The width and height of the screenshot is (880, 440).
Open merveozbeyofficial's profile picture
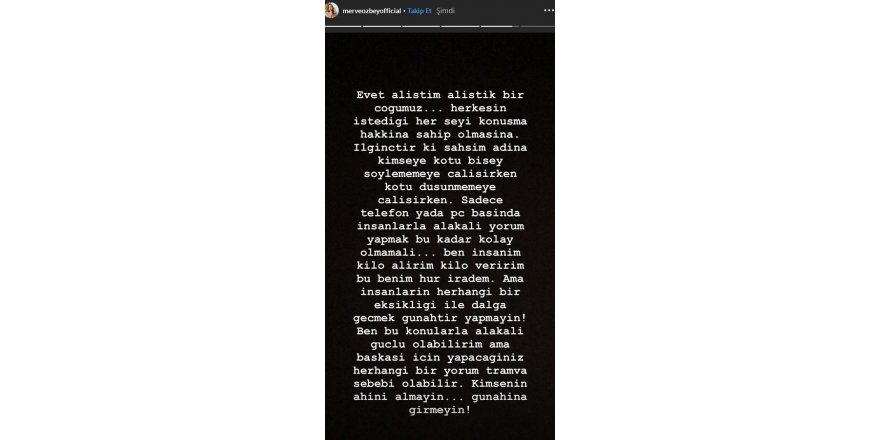[x=332, y=10]
